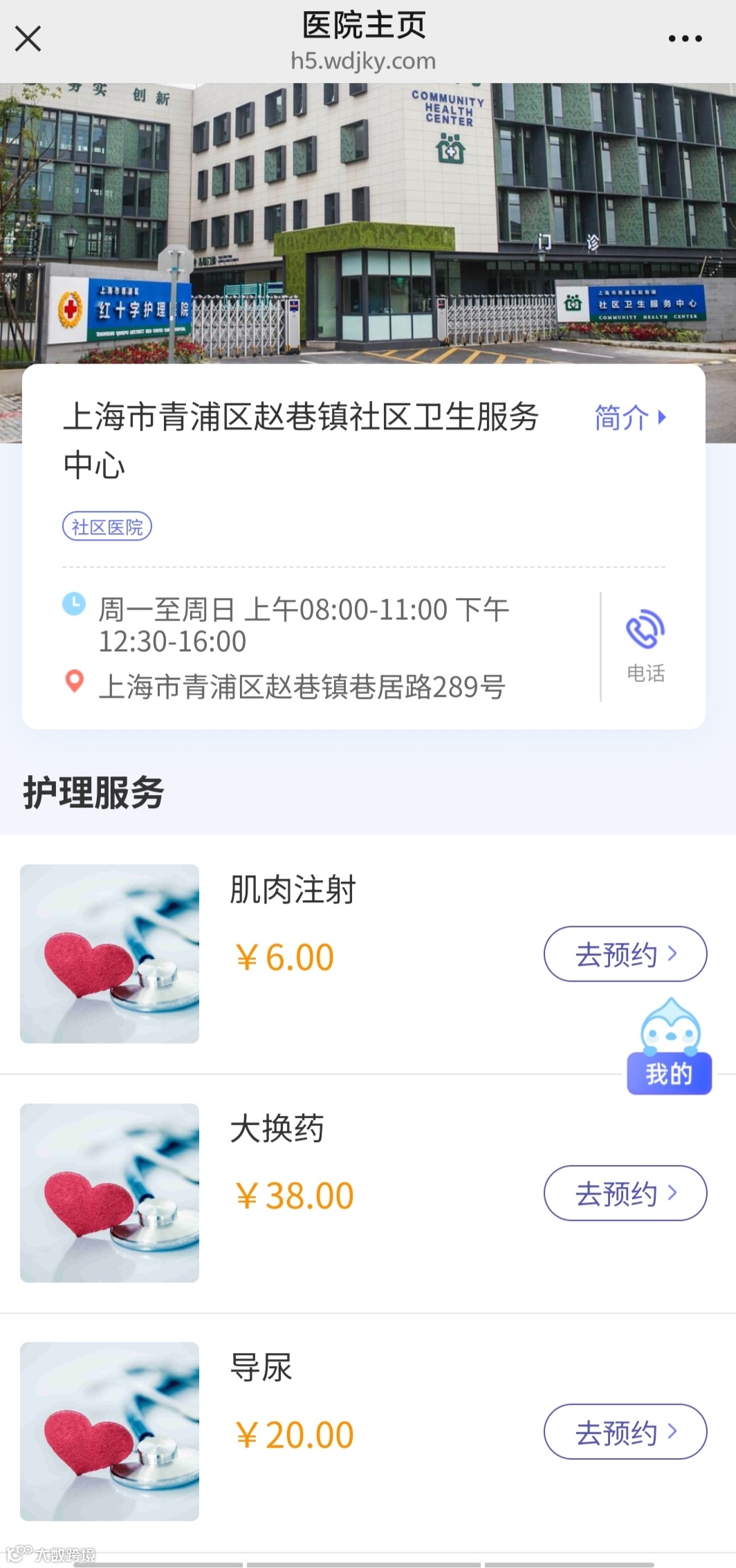Book 肌肉注射 with 去预约

[x=625, y=954]
